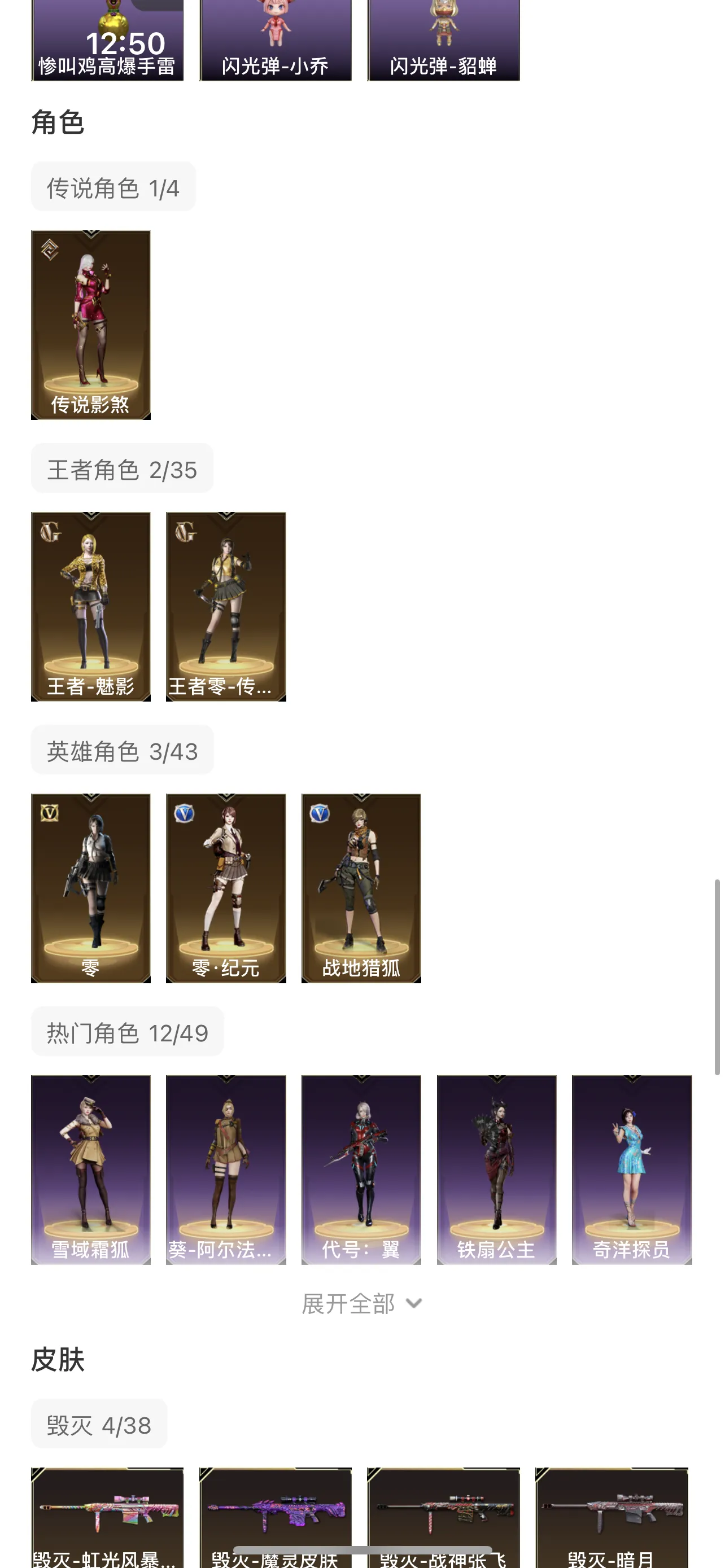
Task: View the 战地猎狐 character card
Action: click(361, 887)
